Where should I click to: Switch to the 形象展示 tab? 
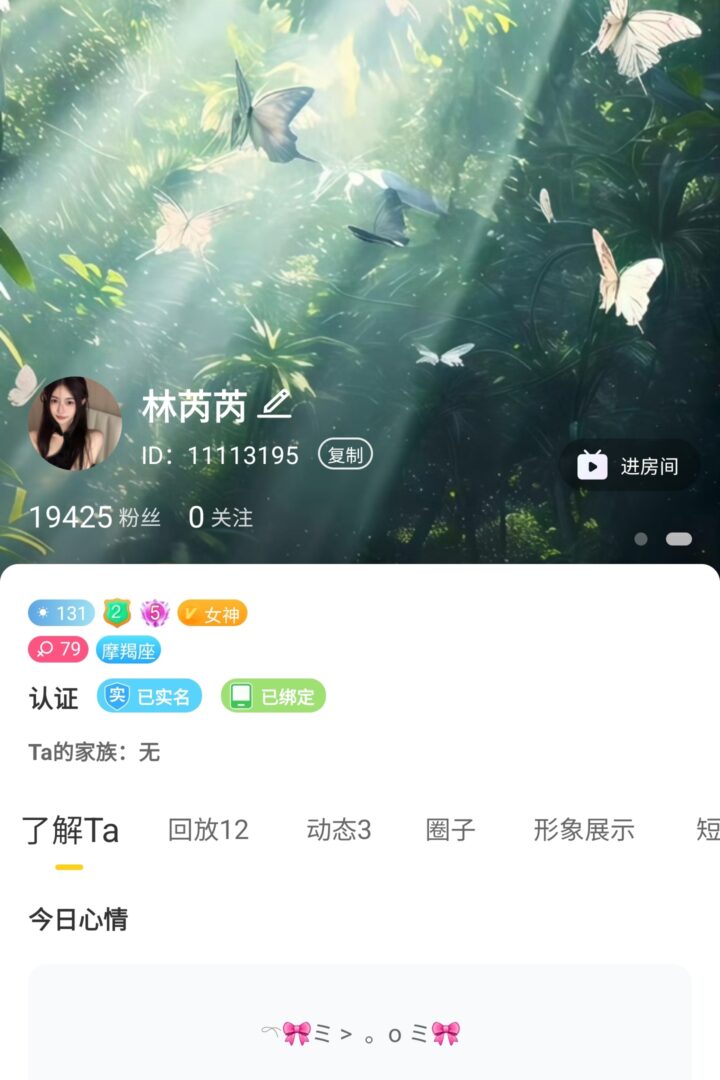tap(584, 829)
